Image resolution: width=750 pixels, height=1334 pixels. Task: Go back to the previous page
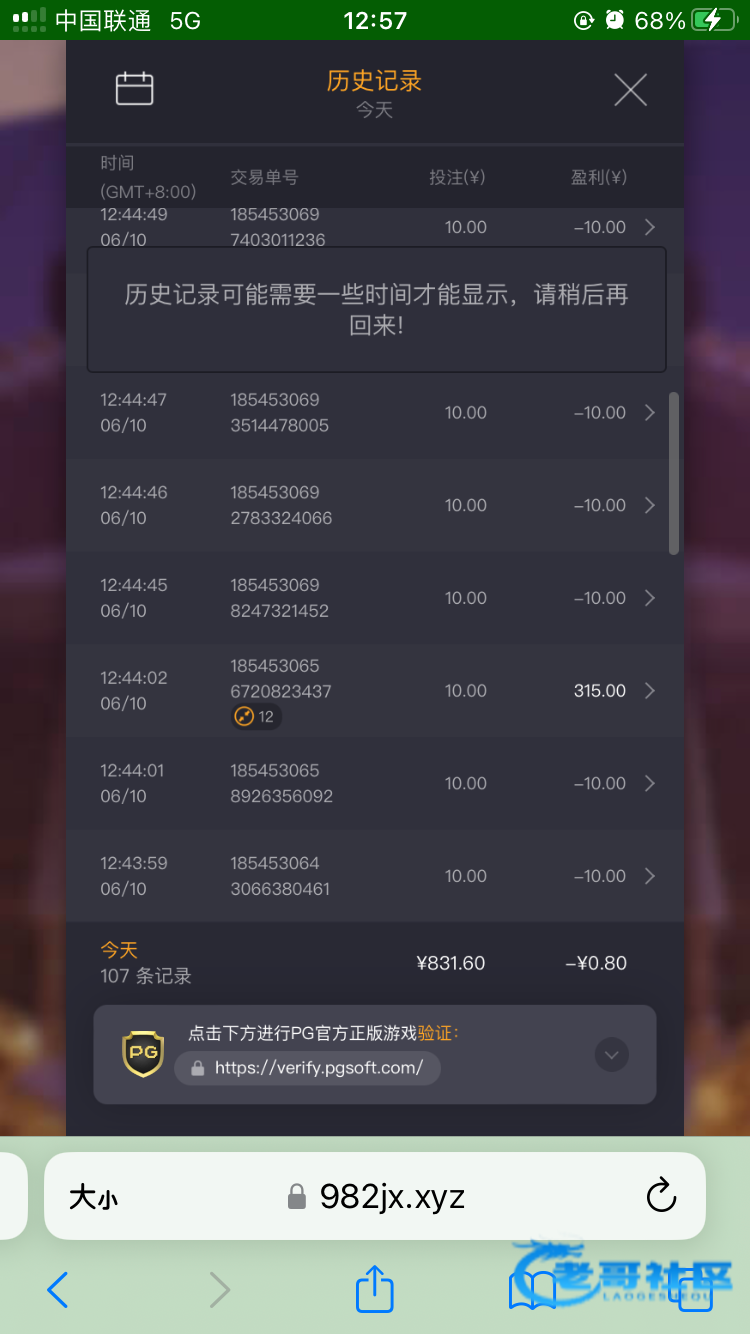(x=58, y=1290)
